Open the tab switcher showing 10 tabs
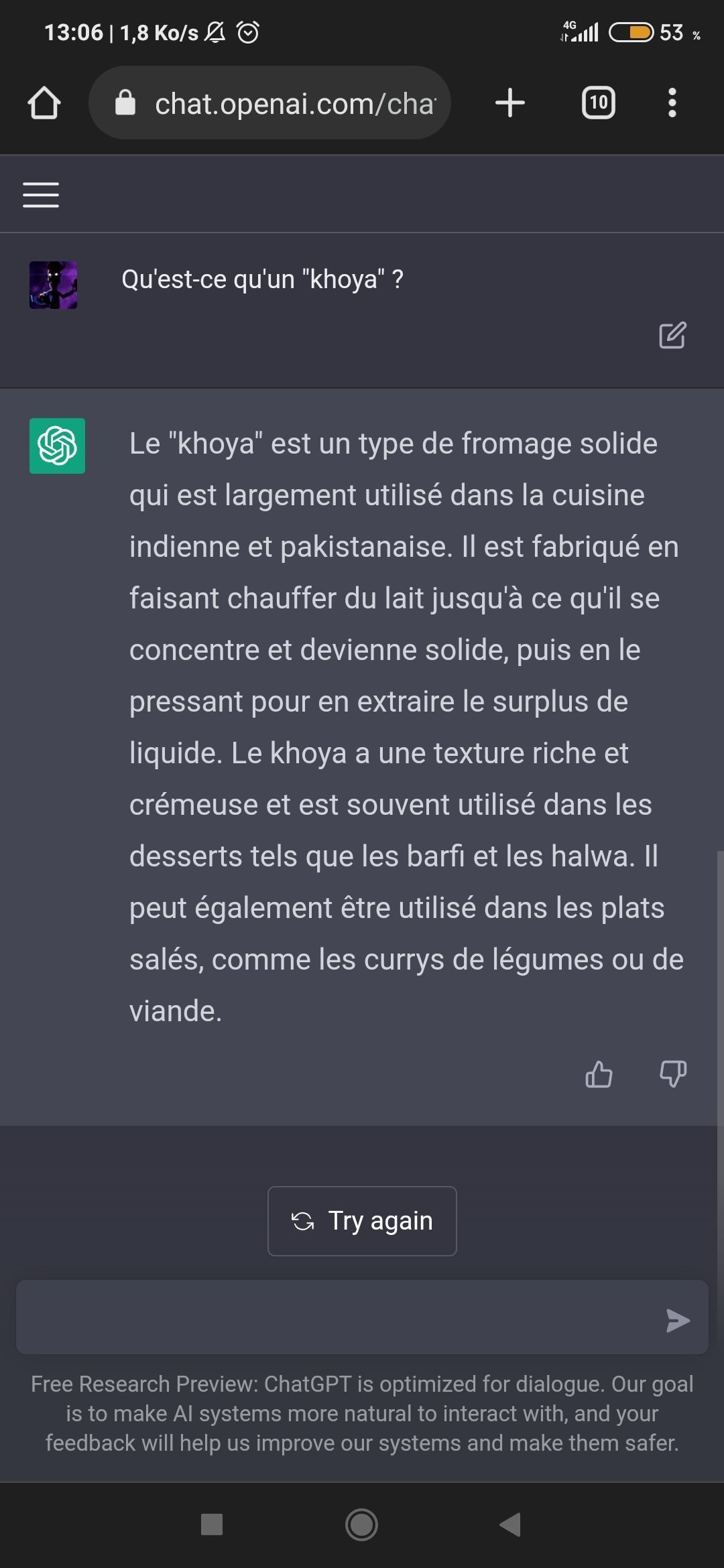The height and width of the screenshot is (1568, 724). click(599, 103)
